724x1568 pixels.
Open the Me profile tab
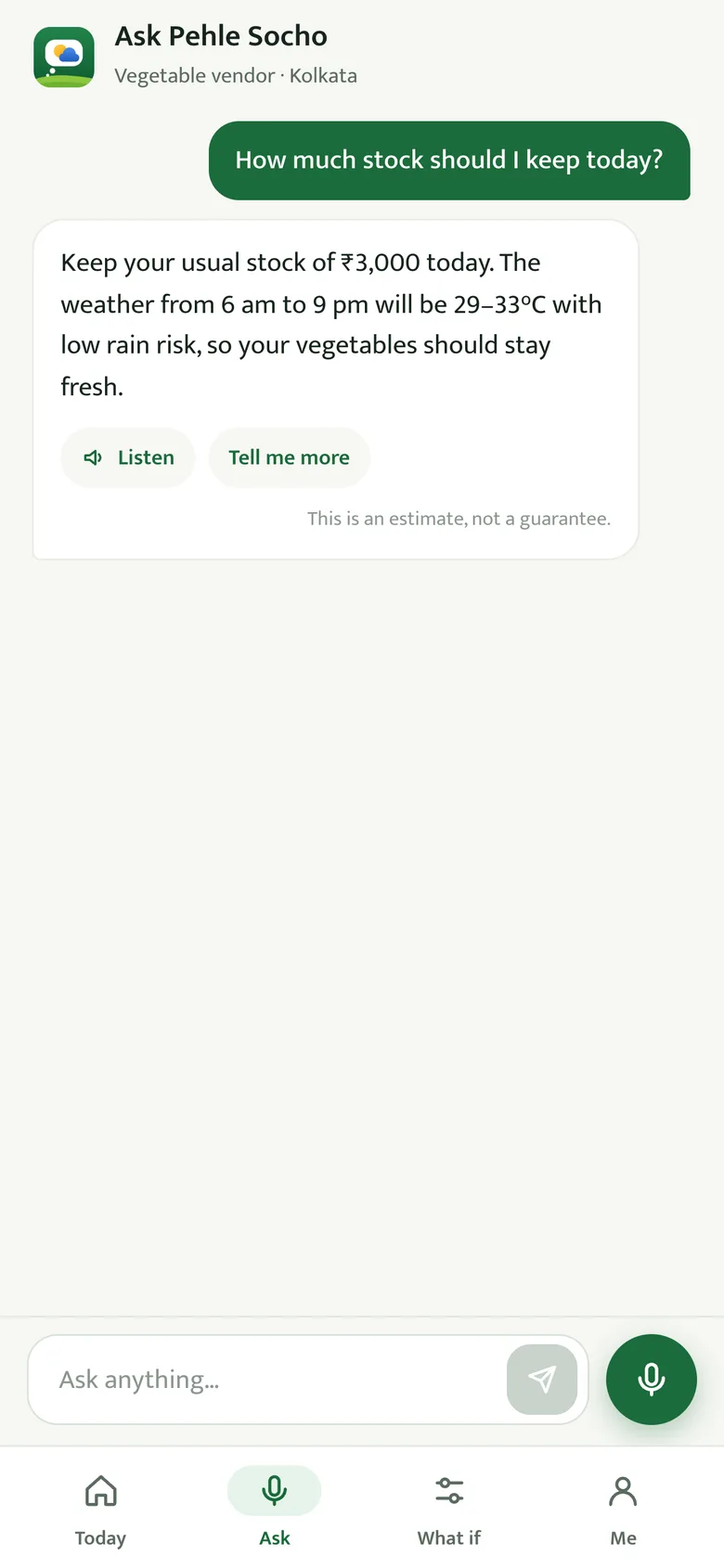[x=624, y=1509]
